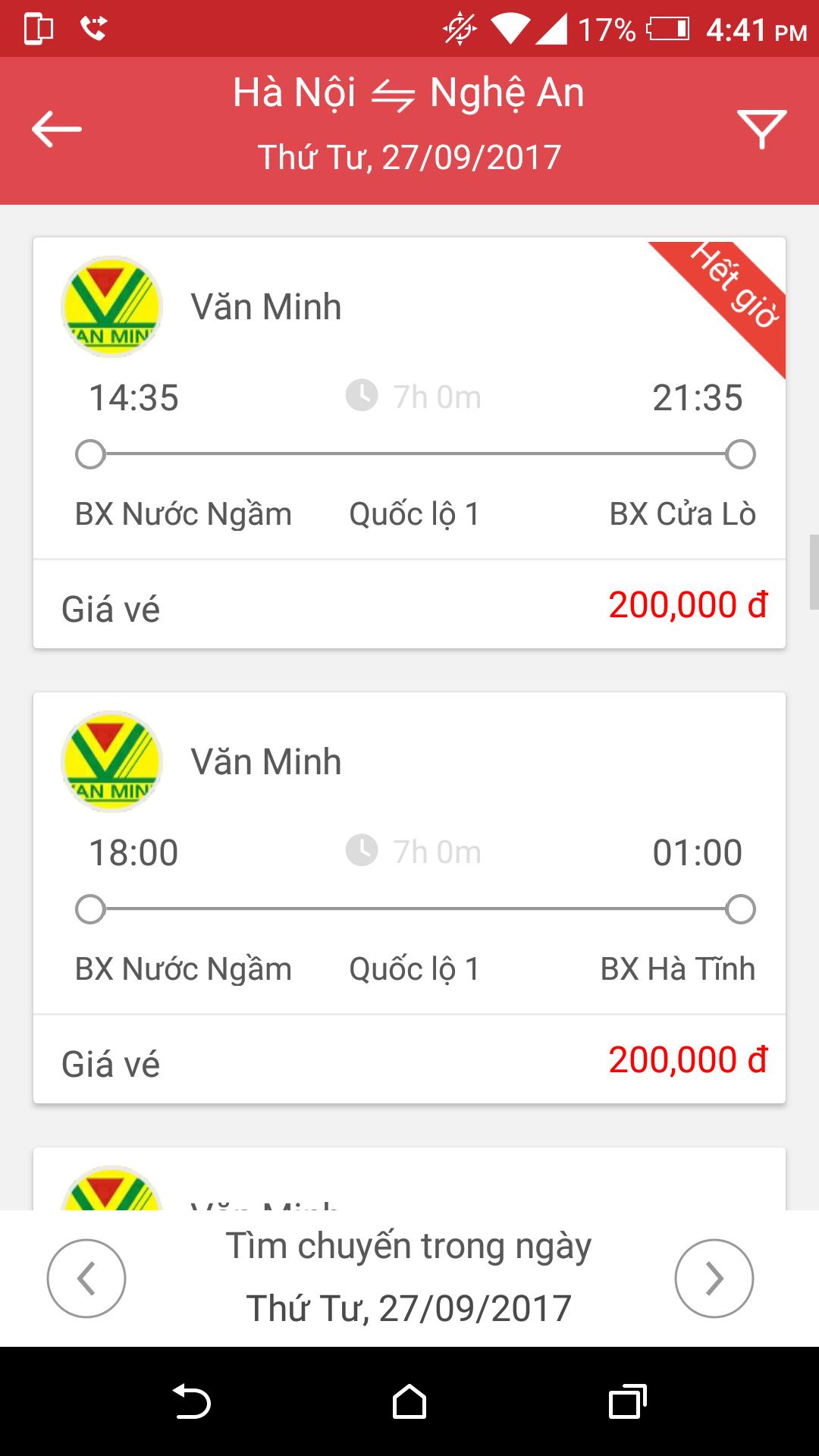Open the Văn Minh 14:35 trip card
819x1456 pixels.
point(409,443)
